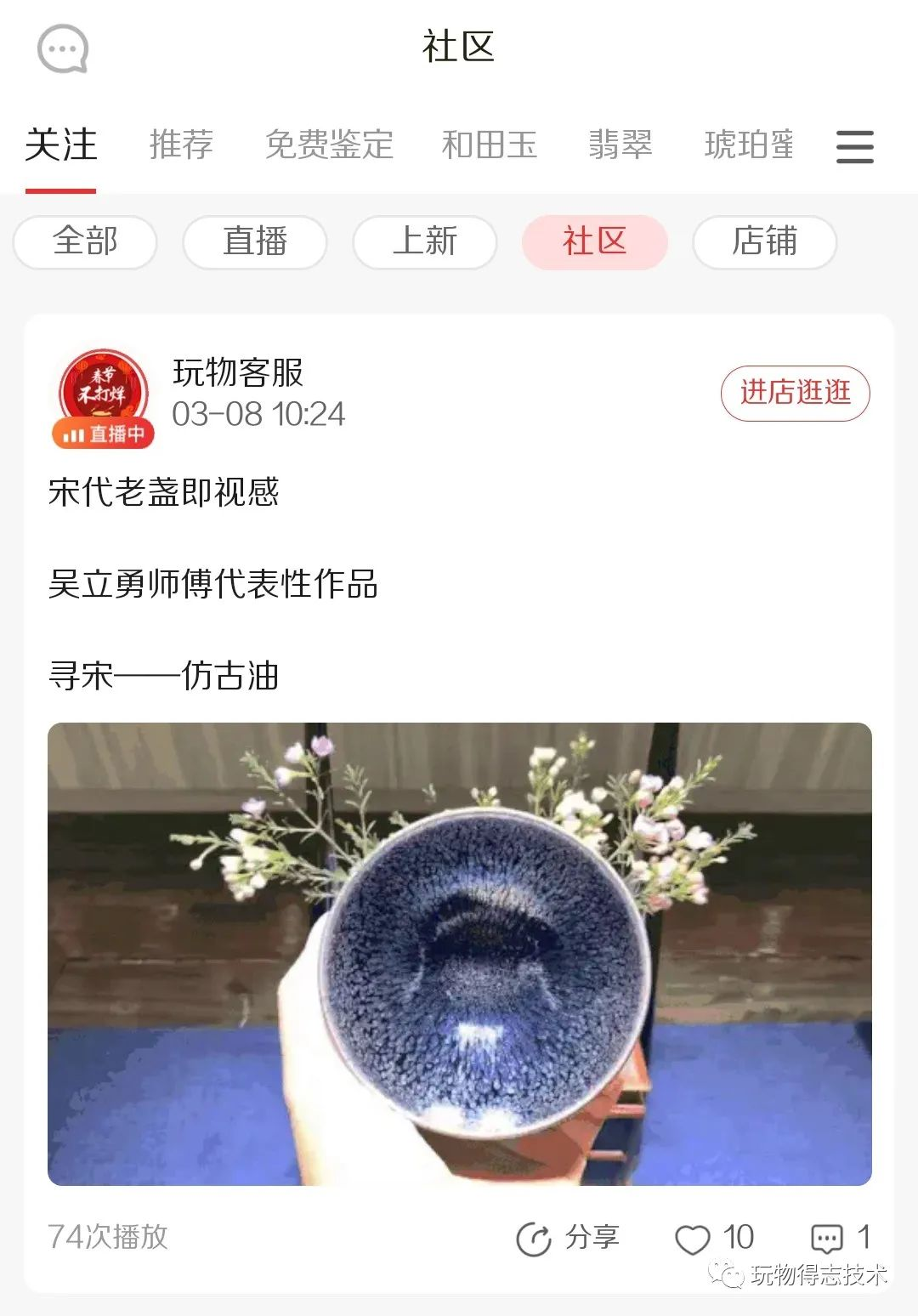Show the 店铺 filter chip
The image size is (918, 1316).
765,241
